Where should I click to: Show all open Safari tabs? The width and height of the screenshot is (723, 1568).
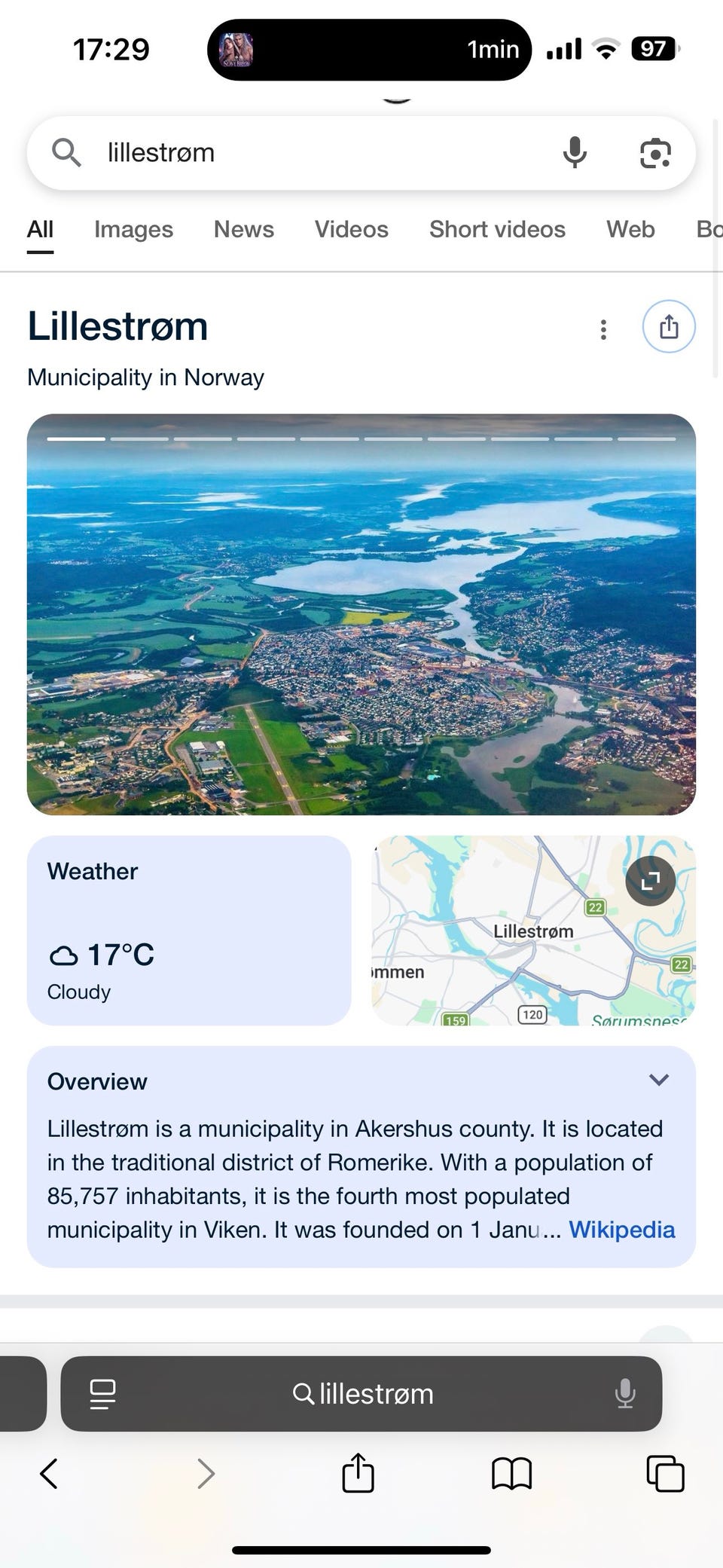click(666, 1473)
